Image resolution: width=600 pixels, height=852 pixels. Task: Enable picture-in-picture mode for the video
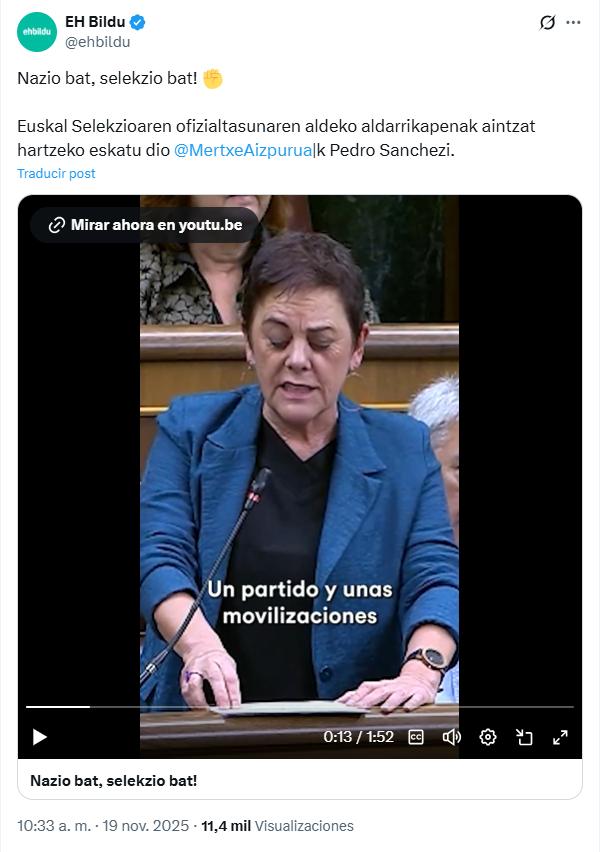524,737
